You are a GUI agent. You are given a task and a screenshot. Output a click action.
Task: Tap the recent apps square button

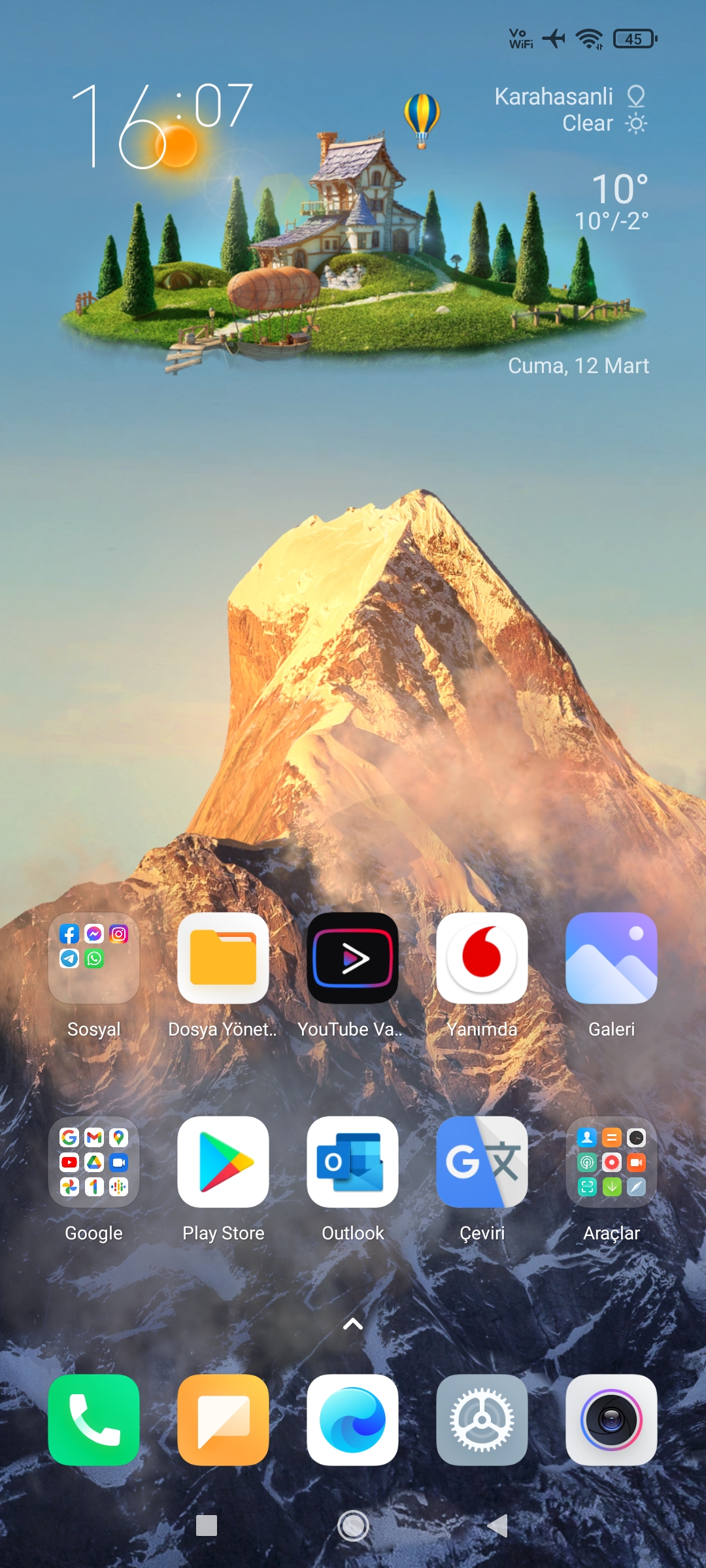[x=207, y=1526]
